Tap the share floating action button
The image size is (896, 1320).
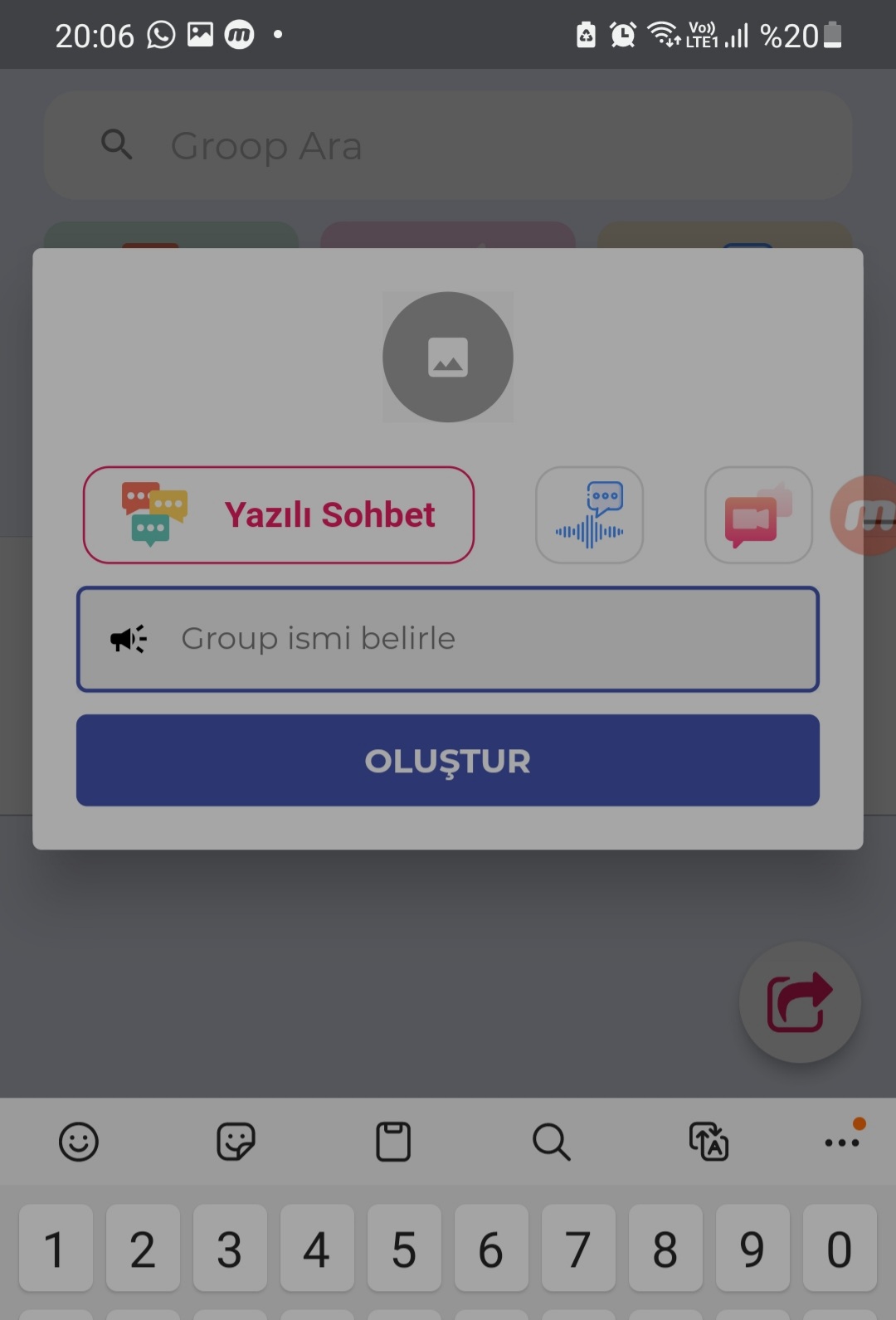click(x=800, y=1002)
